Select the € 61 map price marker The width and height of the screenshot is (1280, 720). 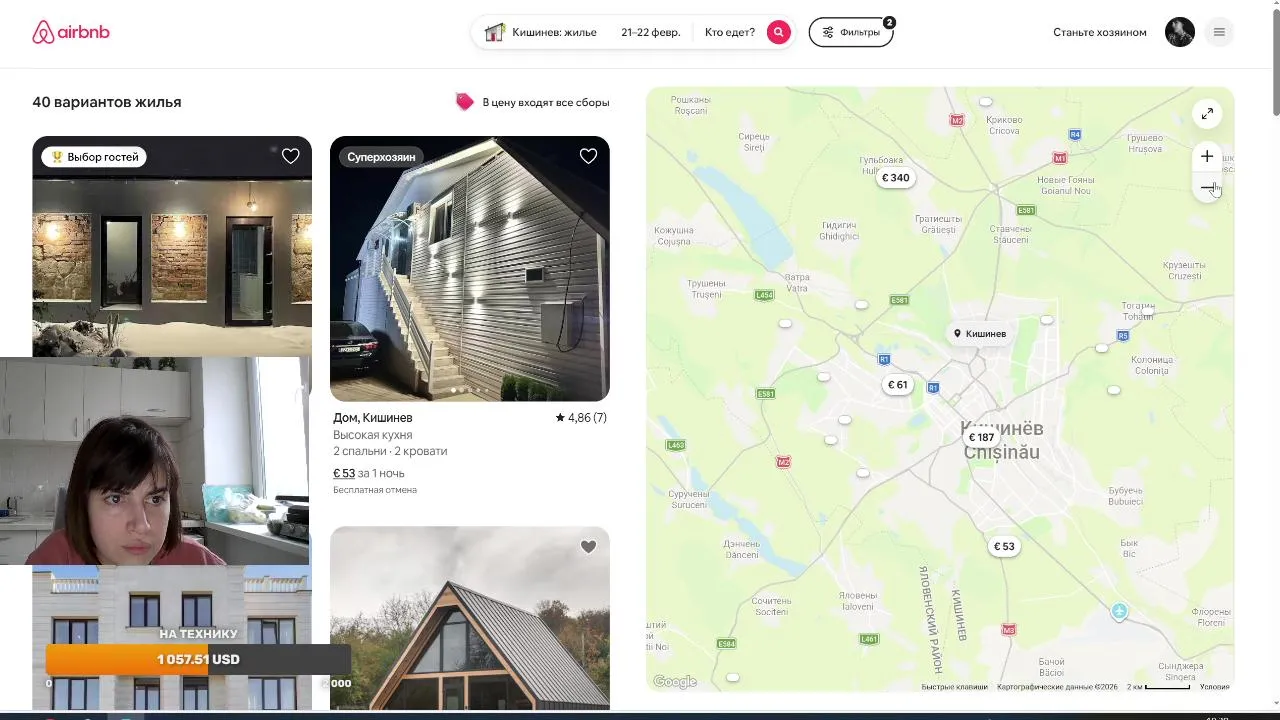click(897, 385)
